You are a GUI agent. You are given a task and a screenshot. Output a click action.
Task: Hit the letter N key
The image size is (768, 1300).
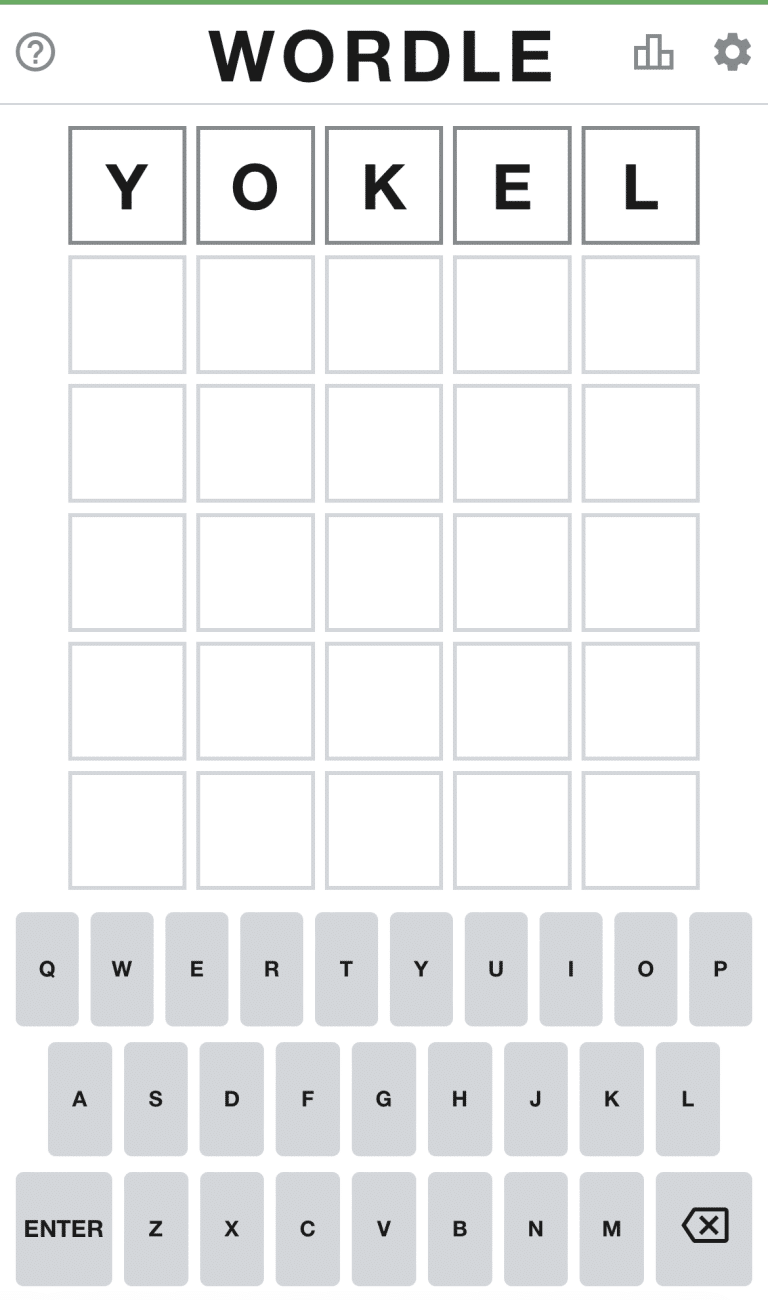536,1229
